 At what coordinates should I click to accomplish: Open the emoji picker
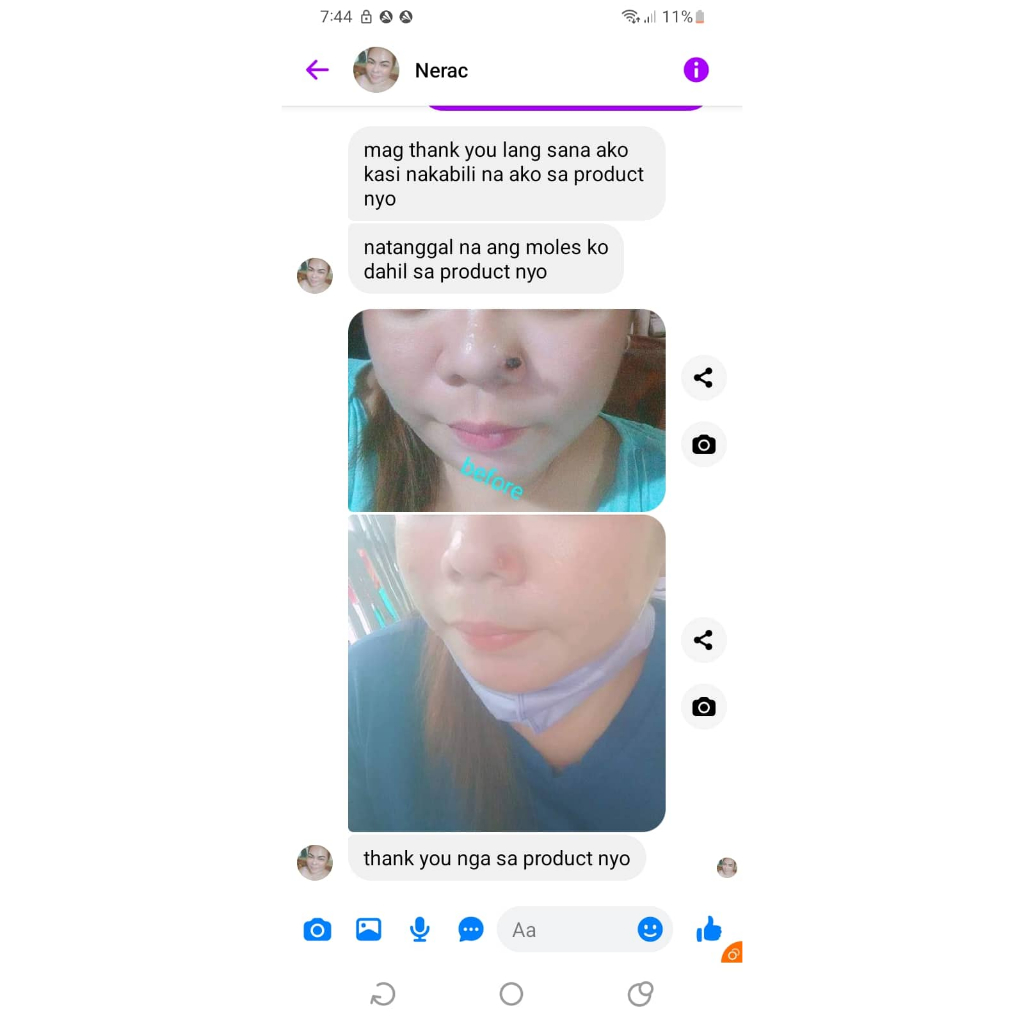tap(650, 929)
